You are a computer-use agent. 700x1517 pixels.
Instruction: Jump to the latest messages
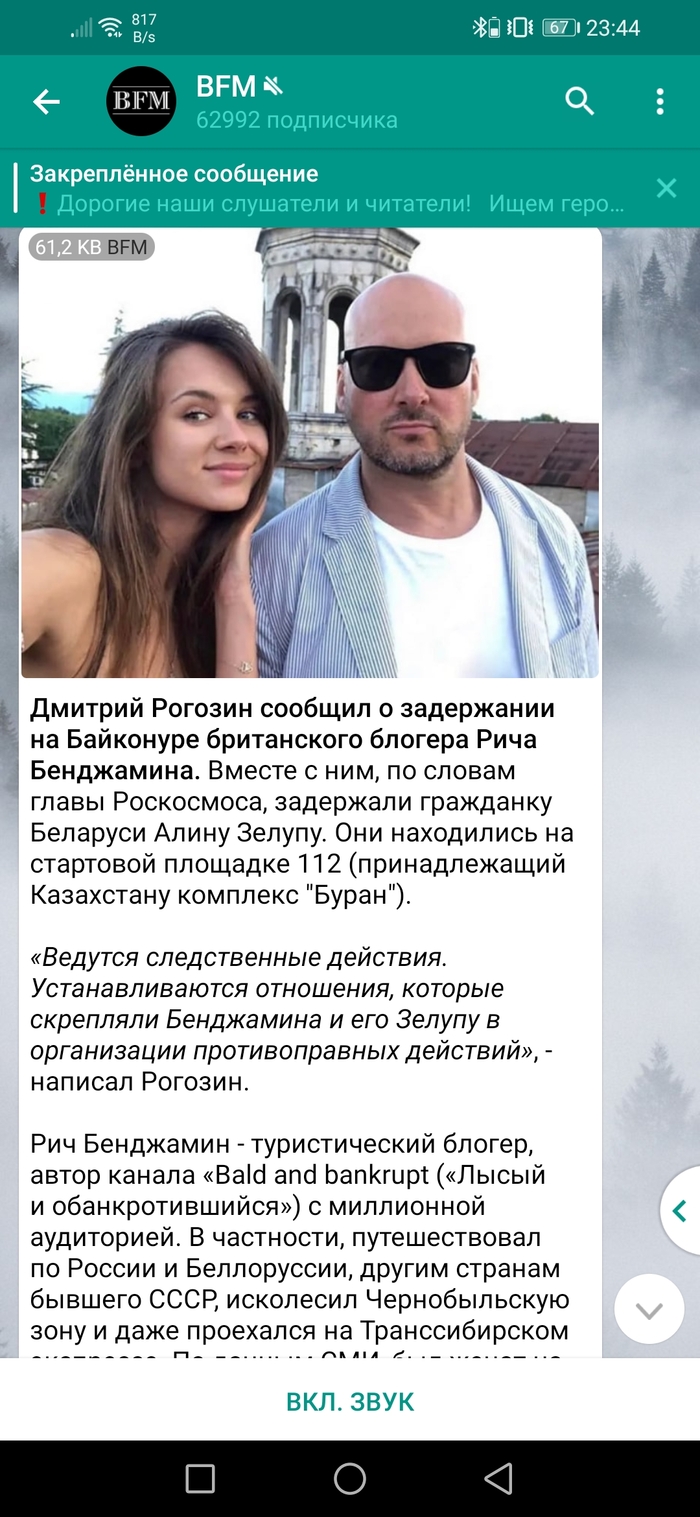coord(649,1309)
